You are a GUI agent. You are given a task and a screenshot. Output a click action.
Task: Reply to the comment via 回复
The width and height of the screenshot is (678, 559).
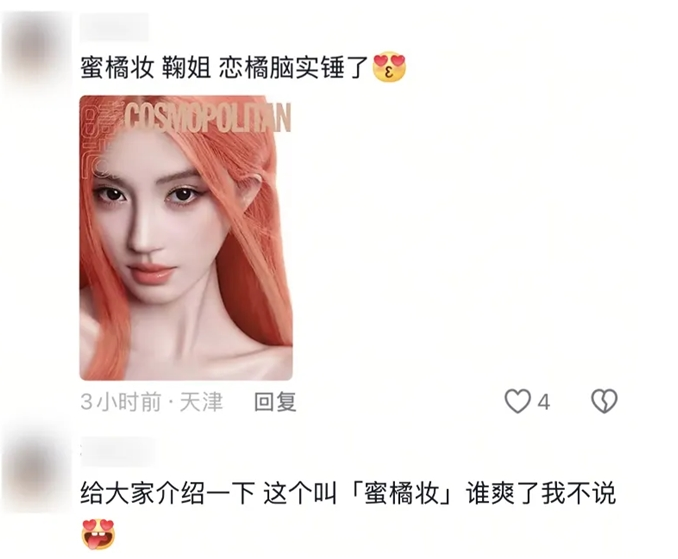(x=275, y=402)
